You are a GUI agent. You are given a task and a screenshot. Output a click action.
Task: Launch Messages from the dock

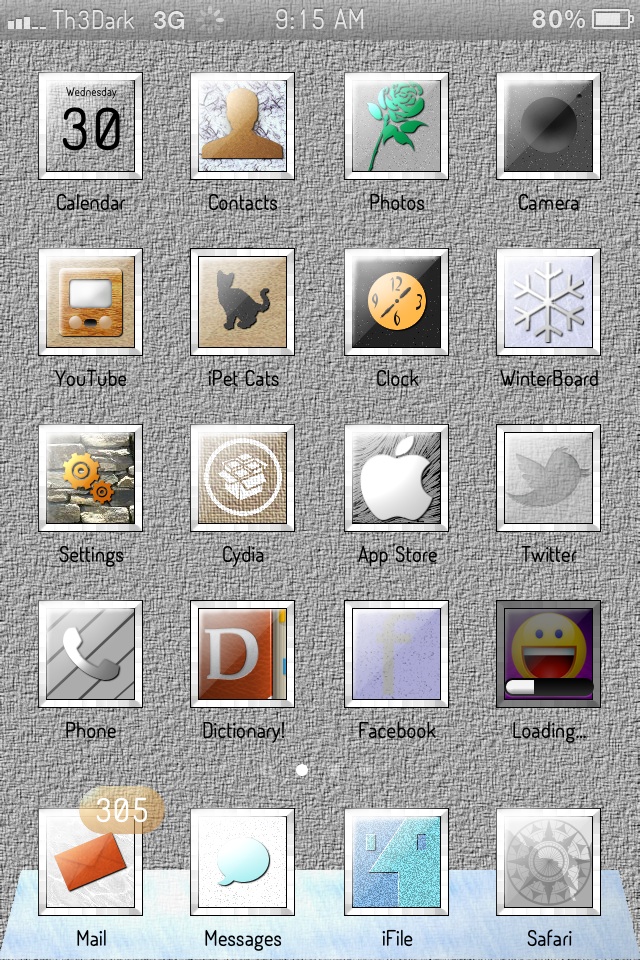242,862
